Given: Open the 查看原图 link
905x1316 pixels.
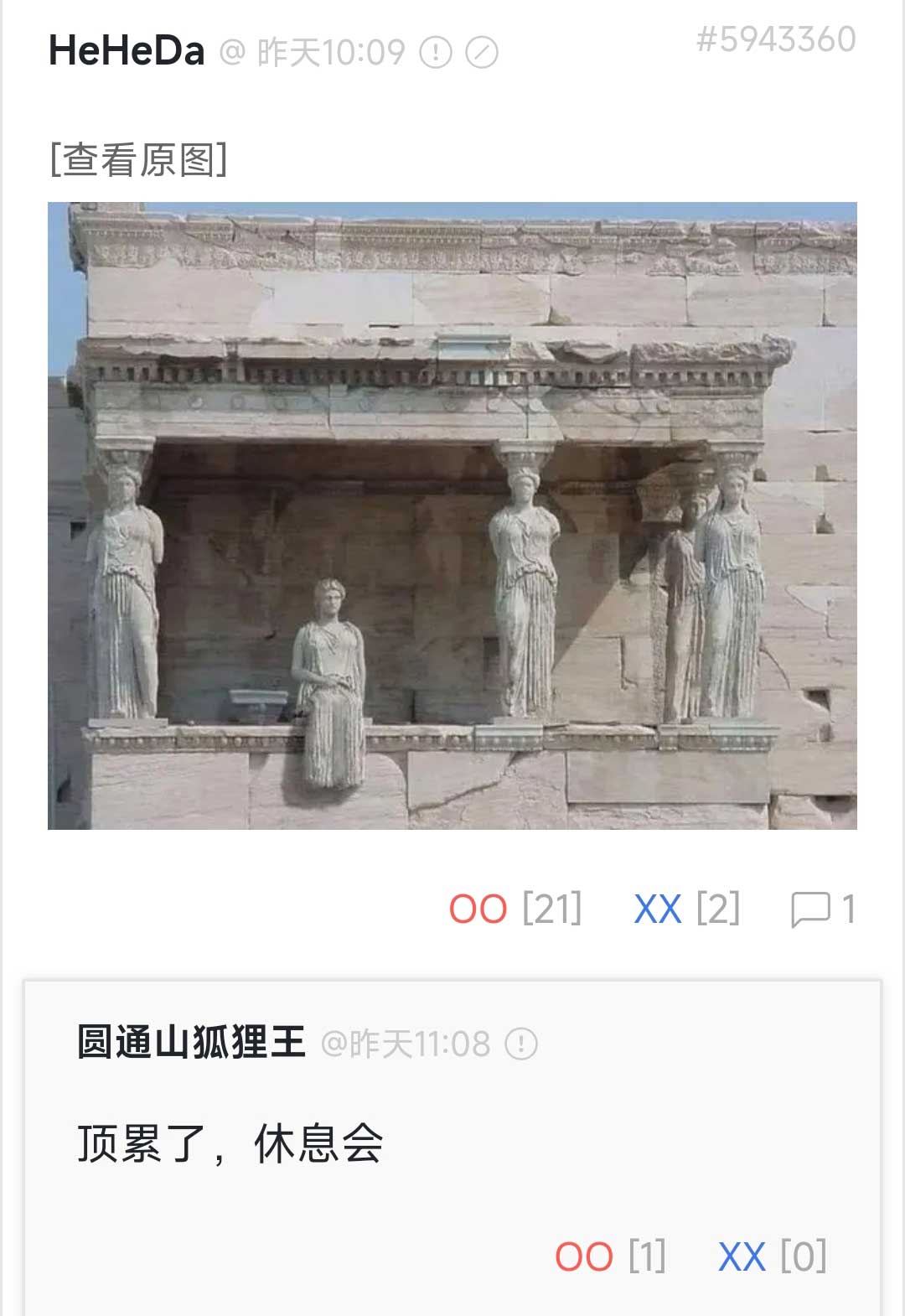Looking at the screenshot, I should click(x=138, y=159).
